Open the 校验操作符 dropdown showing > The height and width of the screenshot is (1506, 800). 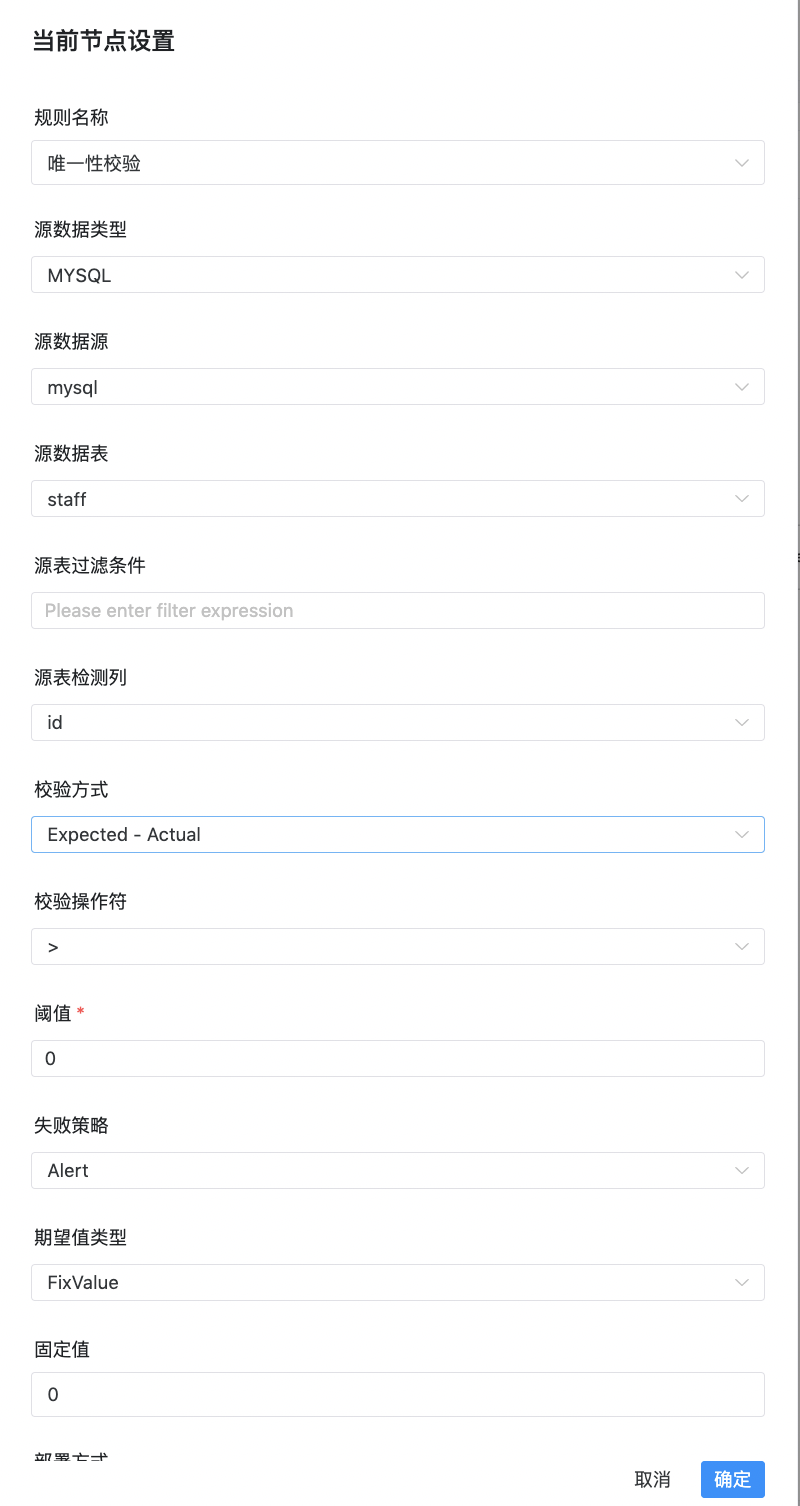398,947
